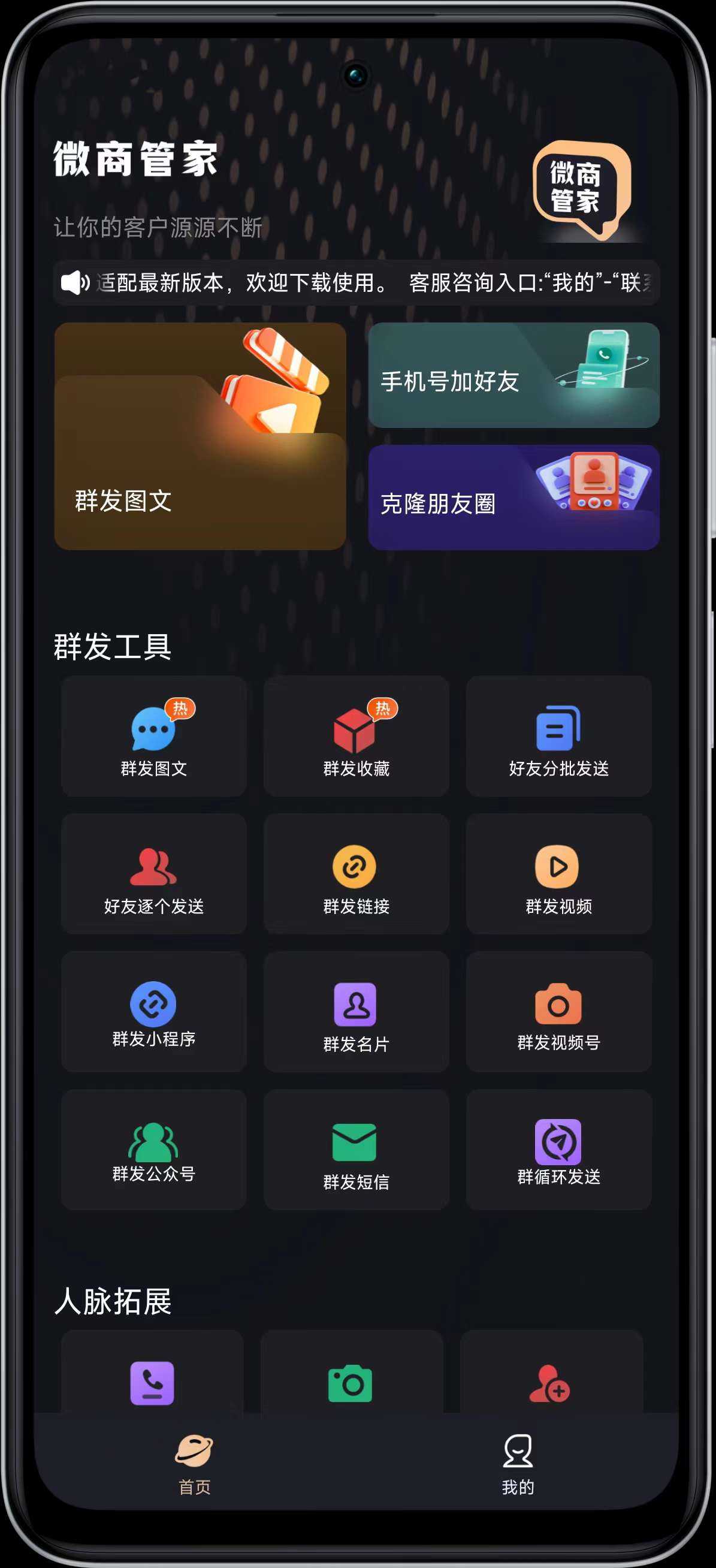Open 群发视频 tool
Image resolution: width=716 pixels, height=1568 pixels.
pyautogui.click(x=558, y=874)
